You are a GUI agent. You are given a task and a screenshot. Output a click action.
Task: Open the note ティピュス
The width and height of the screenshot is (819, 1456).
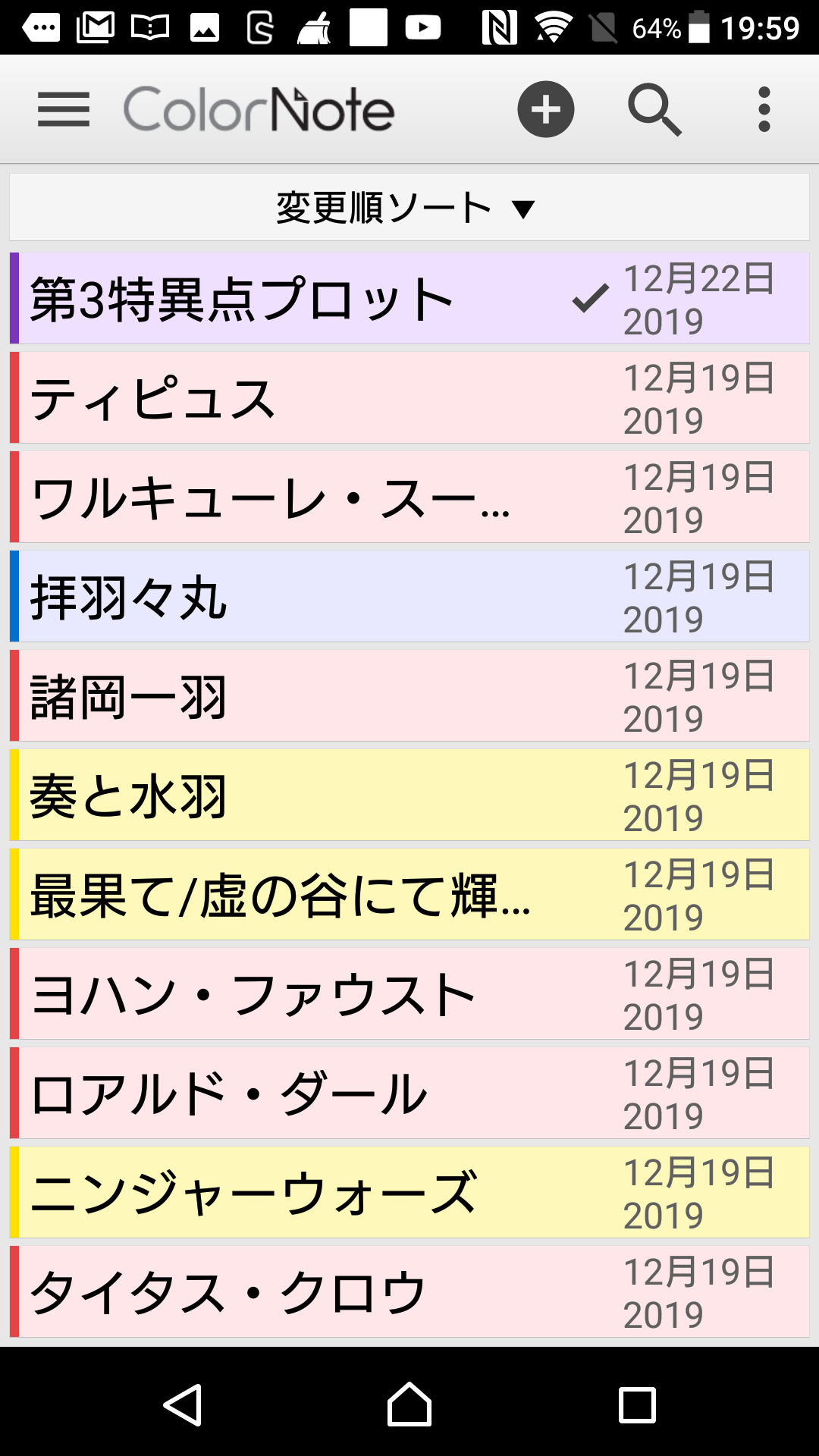pyautogui.click(x=303, y=398)
